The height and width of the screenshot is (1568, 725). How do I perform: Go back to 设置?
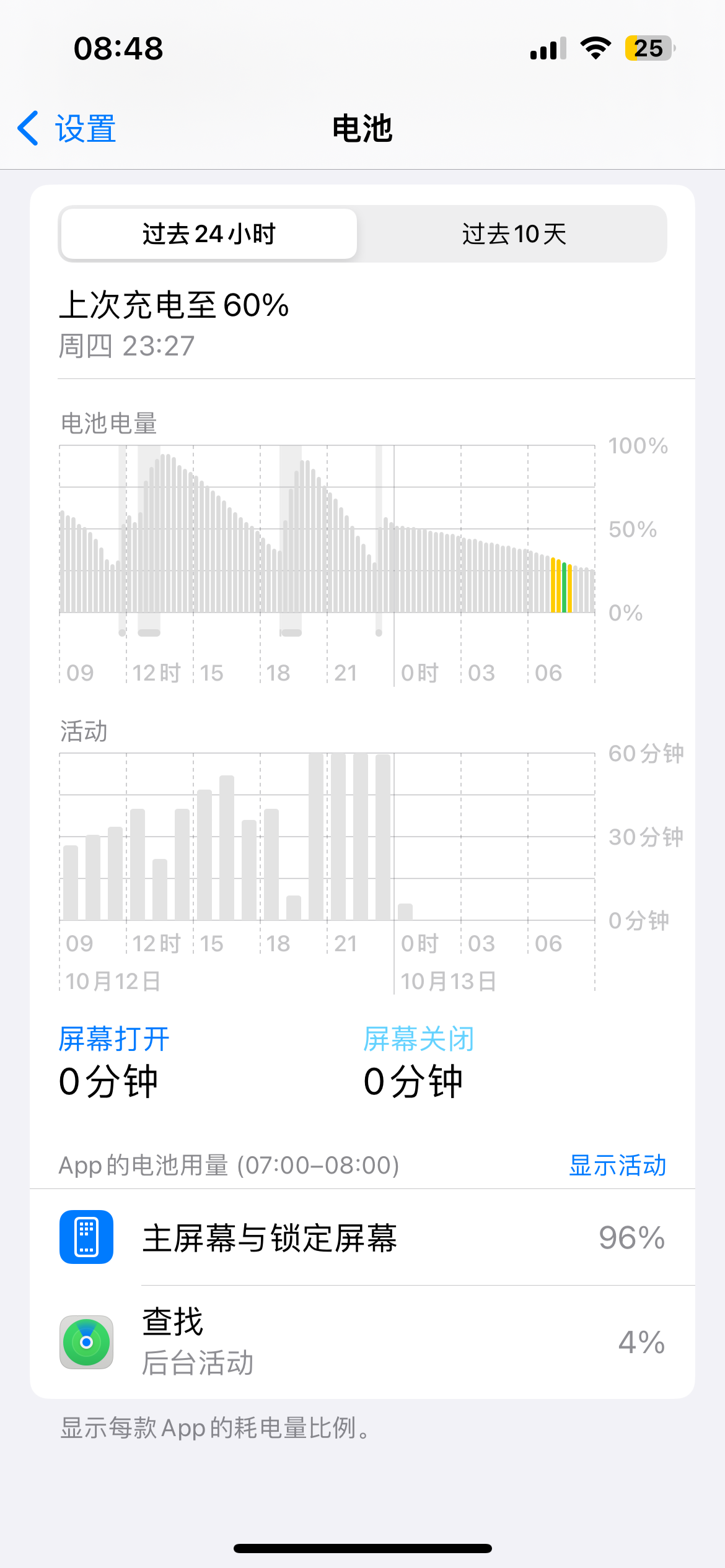coord(67,129)
